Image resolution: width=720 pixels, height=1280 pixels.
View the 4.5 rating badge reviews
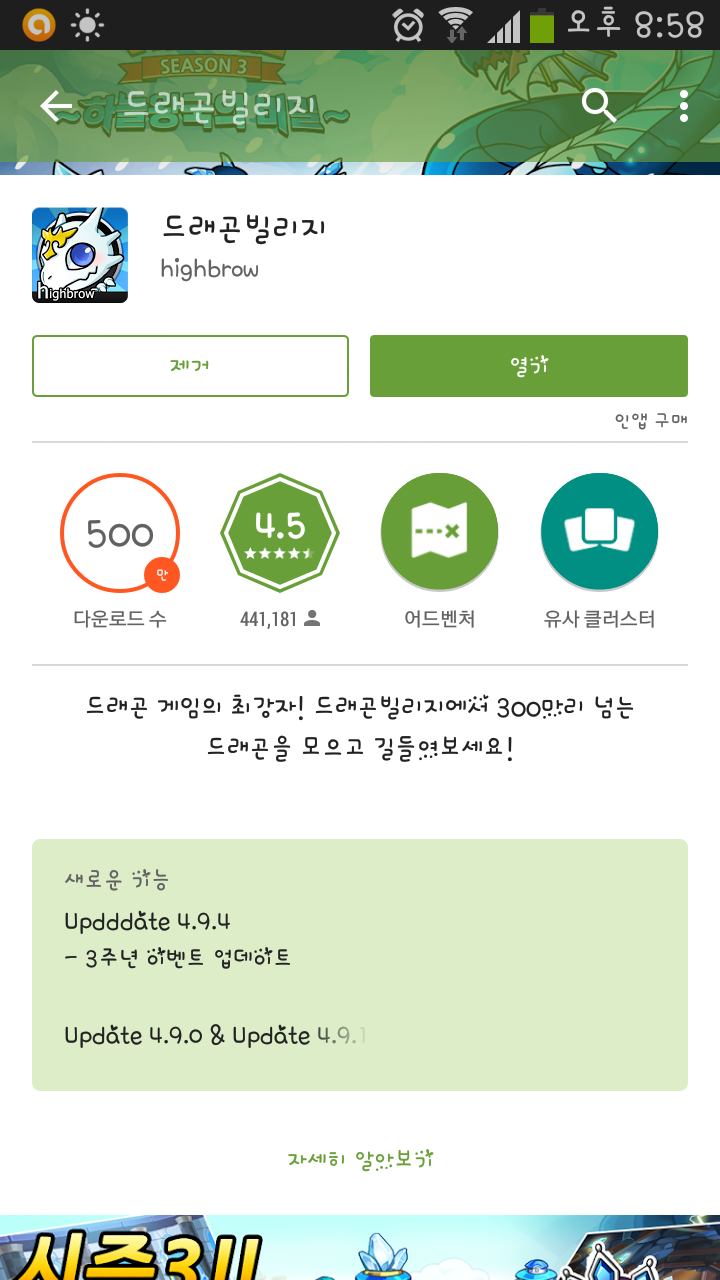tap(280, 532)
